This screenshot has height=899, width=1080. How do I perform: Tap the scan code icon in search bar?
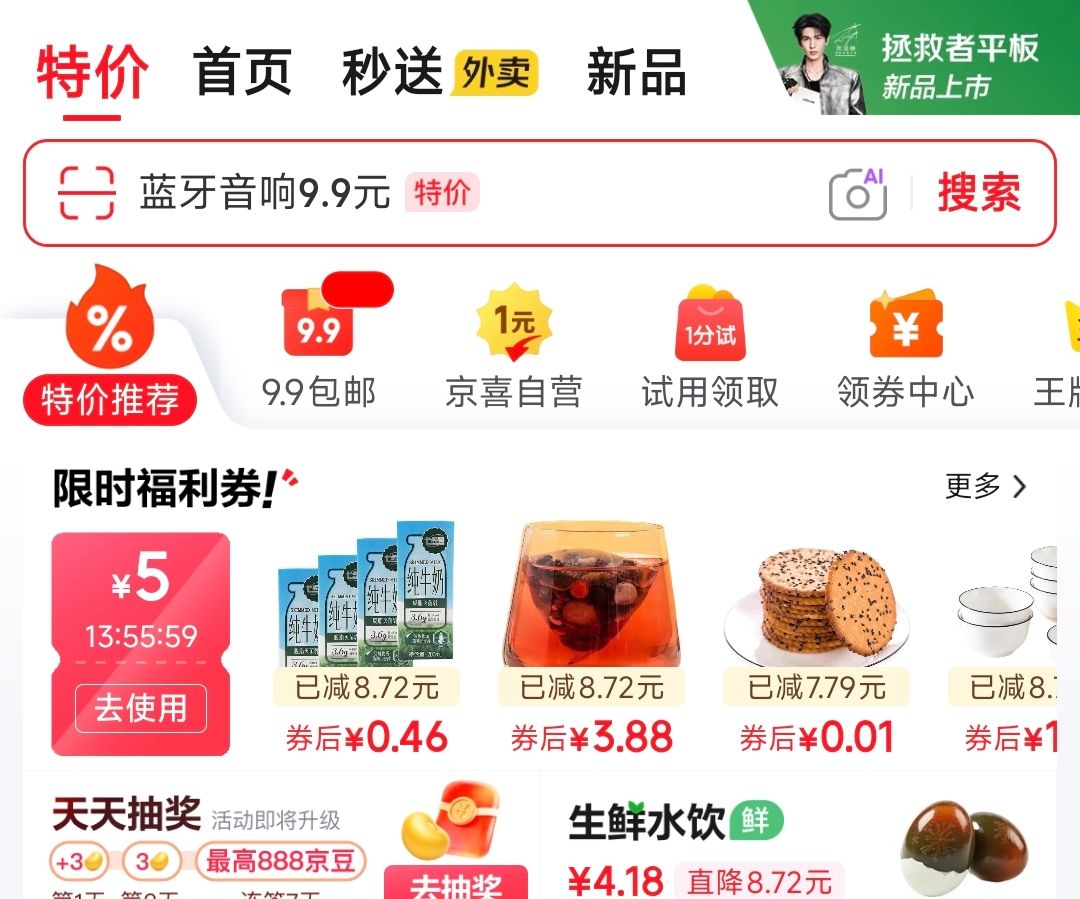point(86,192)
